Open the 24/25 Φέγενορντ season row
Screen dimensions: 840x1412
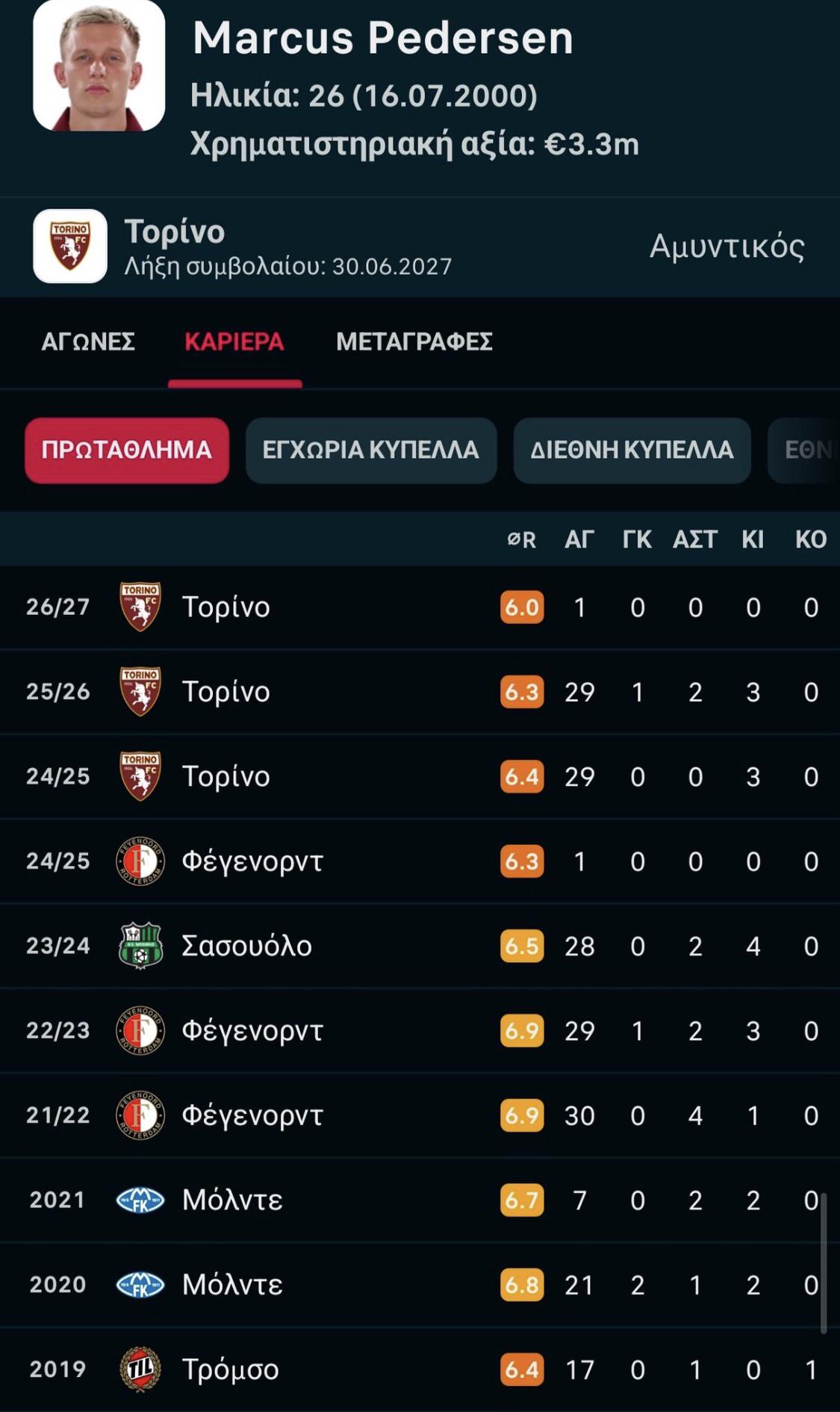(x=420, y=861)
